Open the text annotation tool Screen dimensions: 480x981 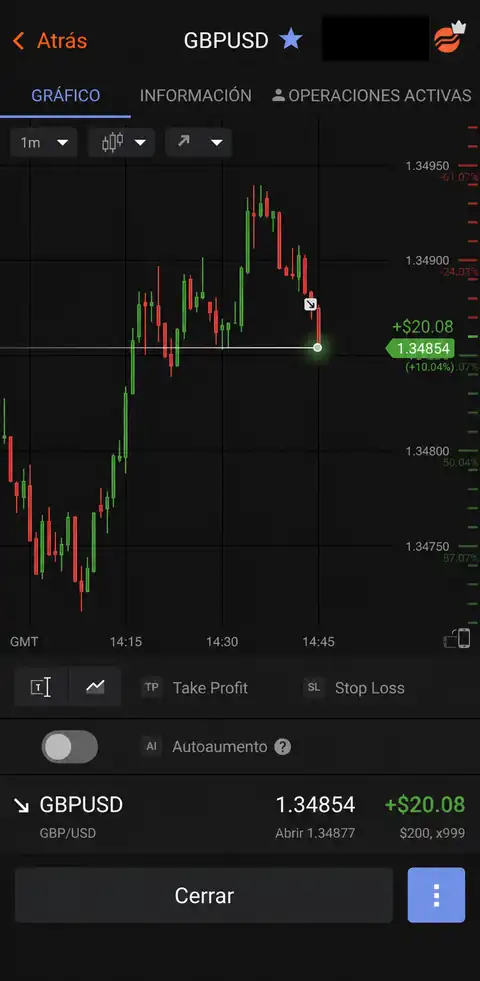(x=41, y=687)
